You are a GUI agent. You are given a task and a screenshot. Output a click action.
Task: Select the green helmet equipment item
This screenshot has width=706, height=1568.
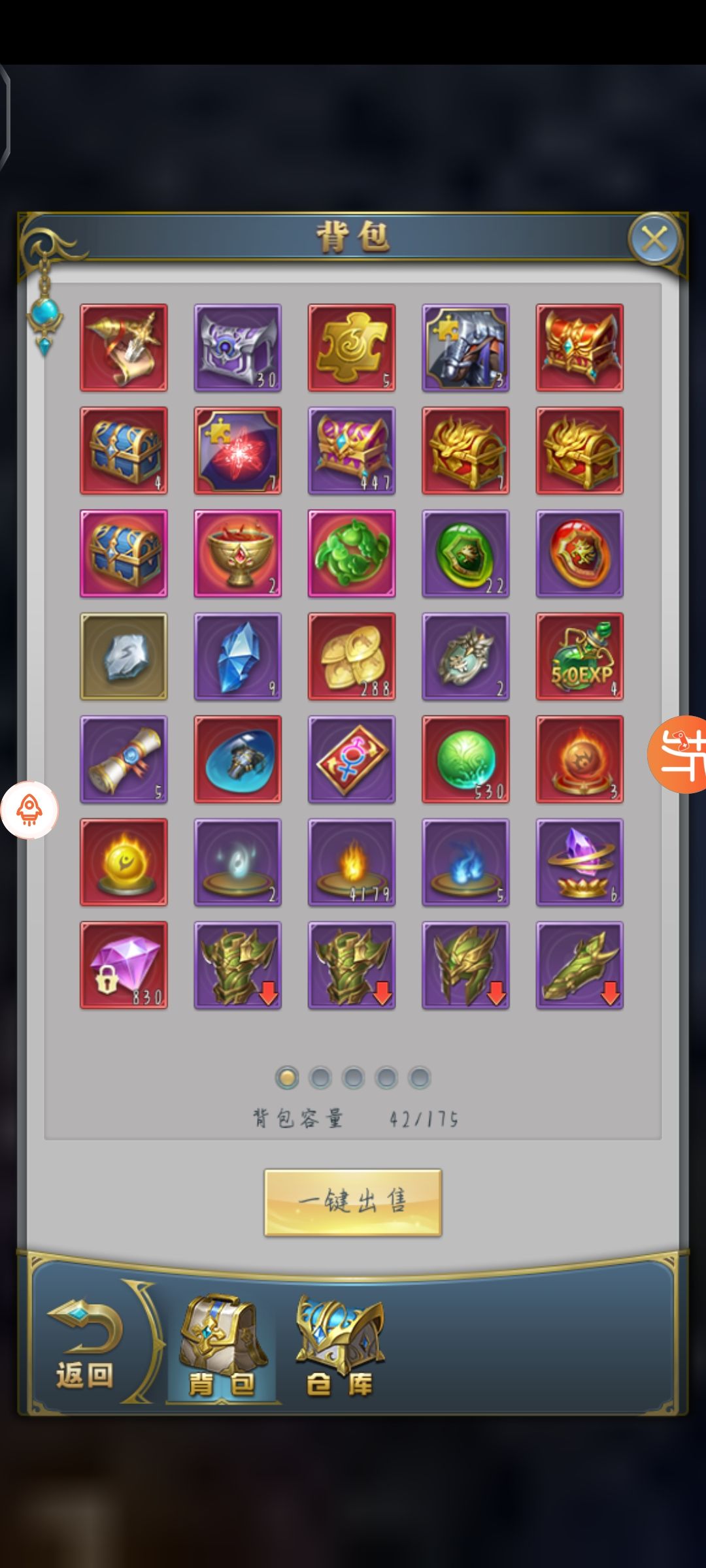click(465, 965)
